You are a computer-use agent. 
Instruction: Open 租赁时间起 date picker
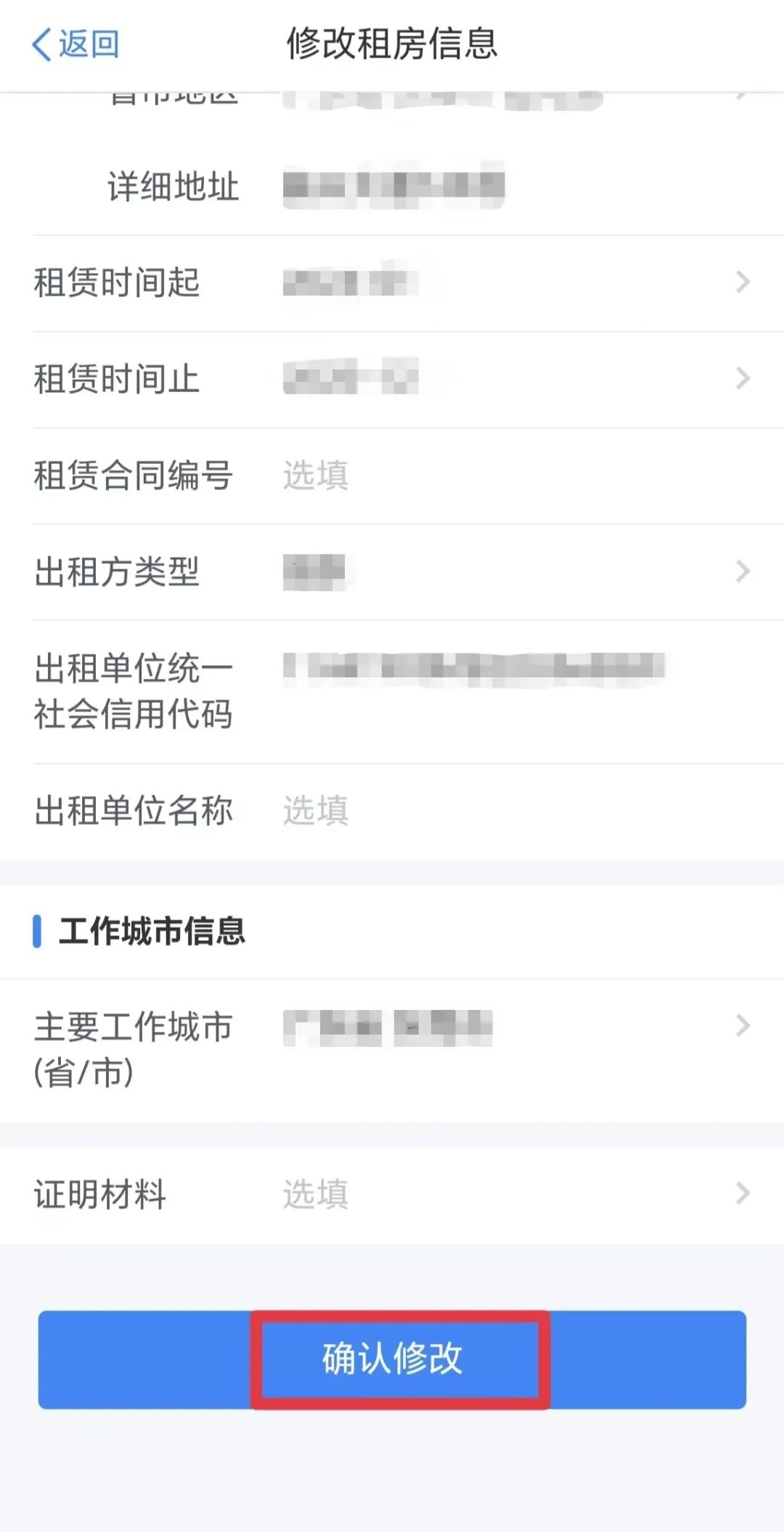pyautogui.click(x=508, y=282)
